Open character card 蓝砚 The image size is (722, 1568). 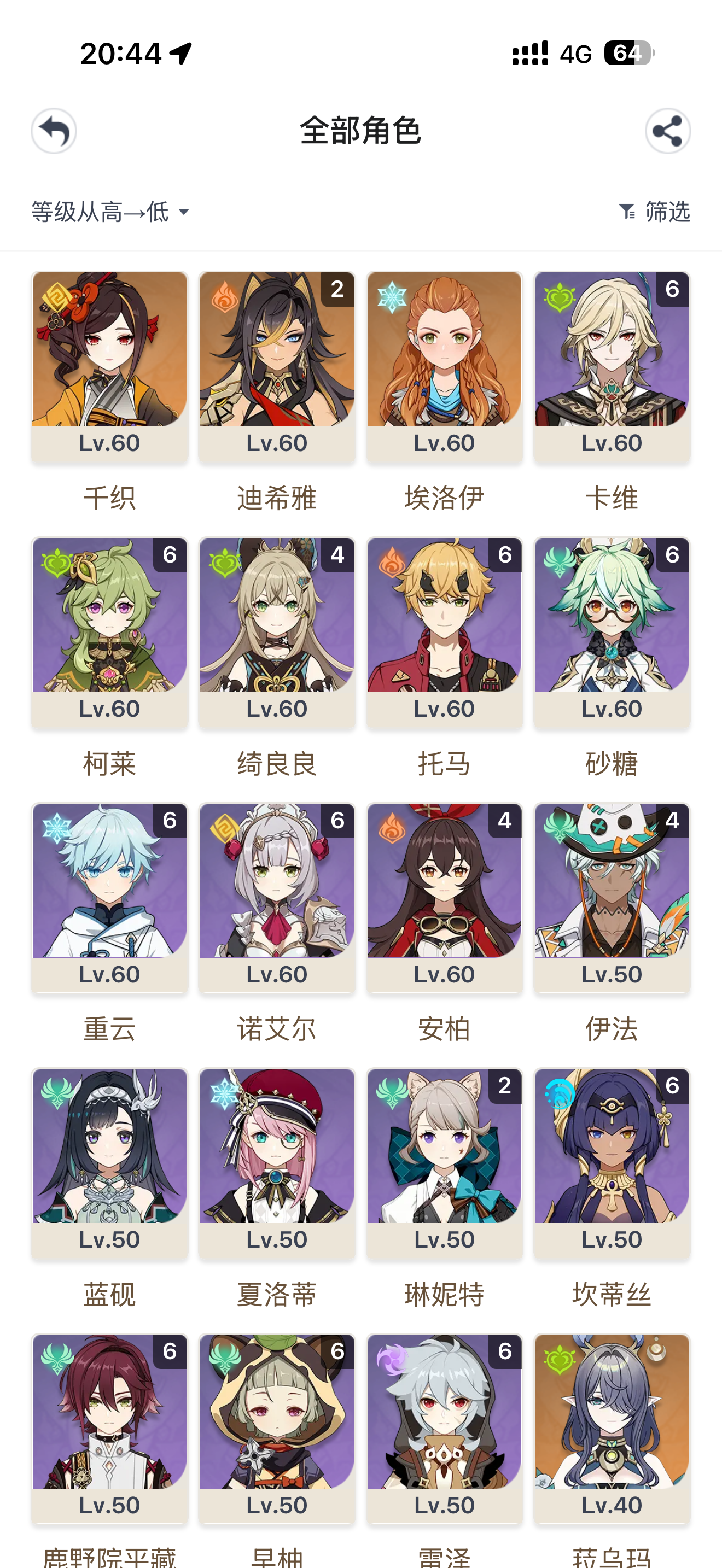click(109, 1163)
